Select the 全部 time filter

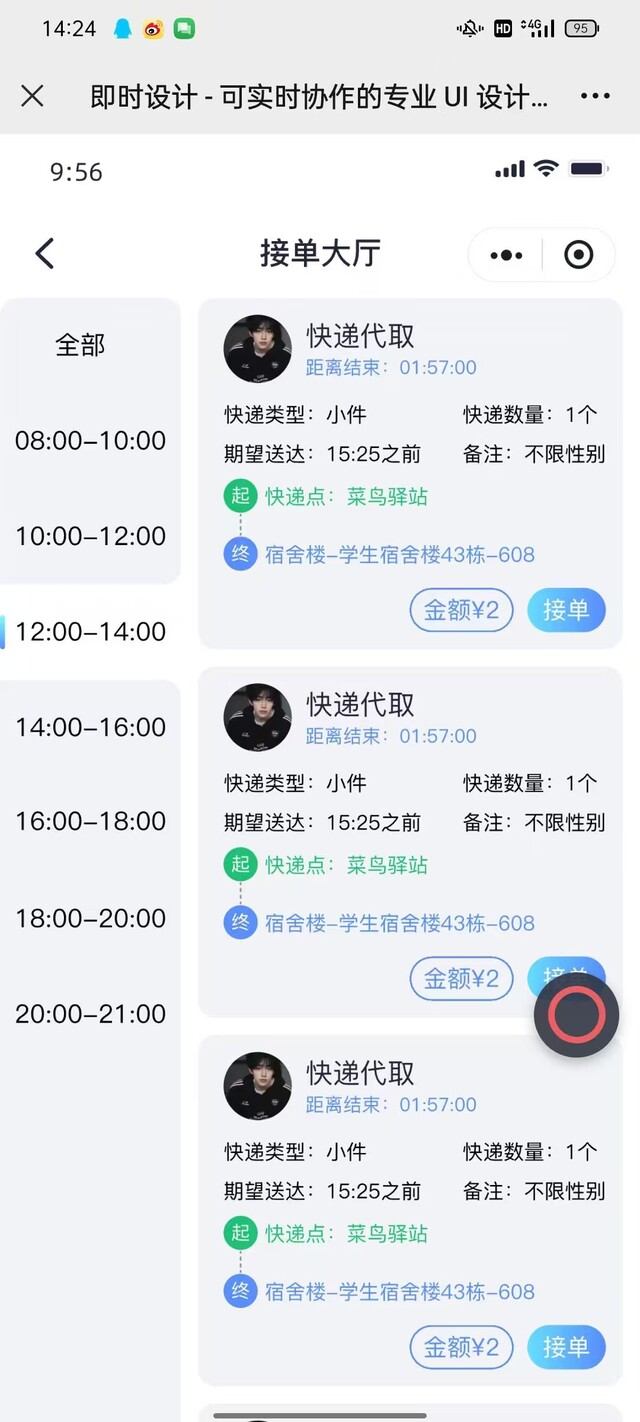(x=80, y=345)
